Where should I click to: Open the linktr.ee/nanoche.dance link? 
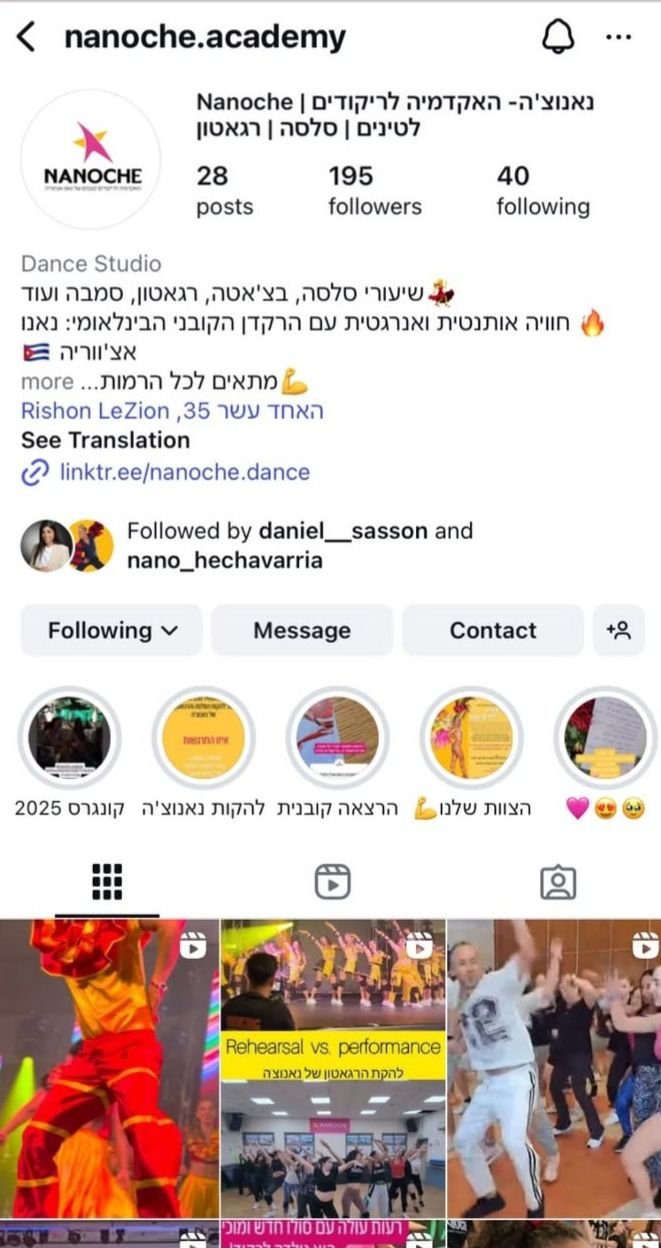coord(184,472)
